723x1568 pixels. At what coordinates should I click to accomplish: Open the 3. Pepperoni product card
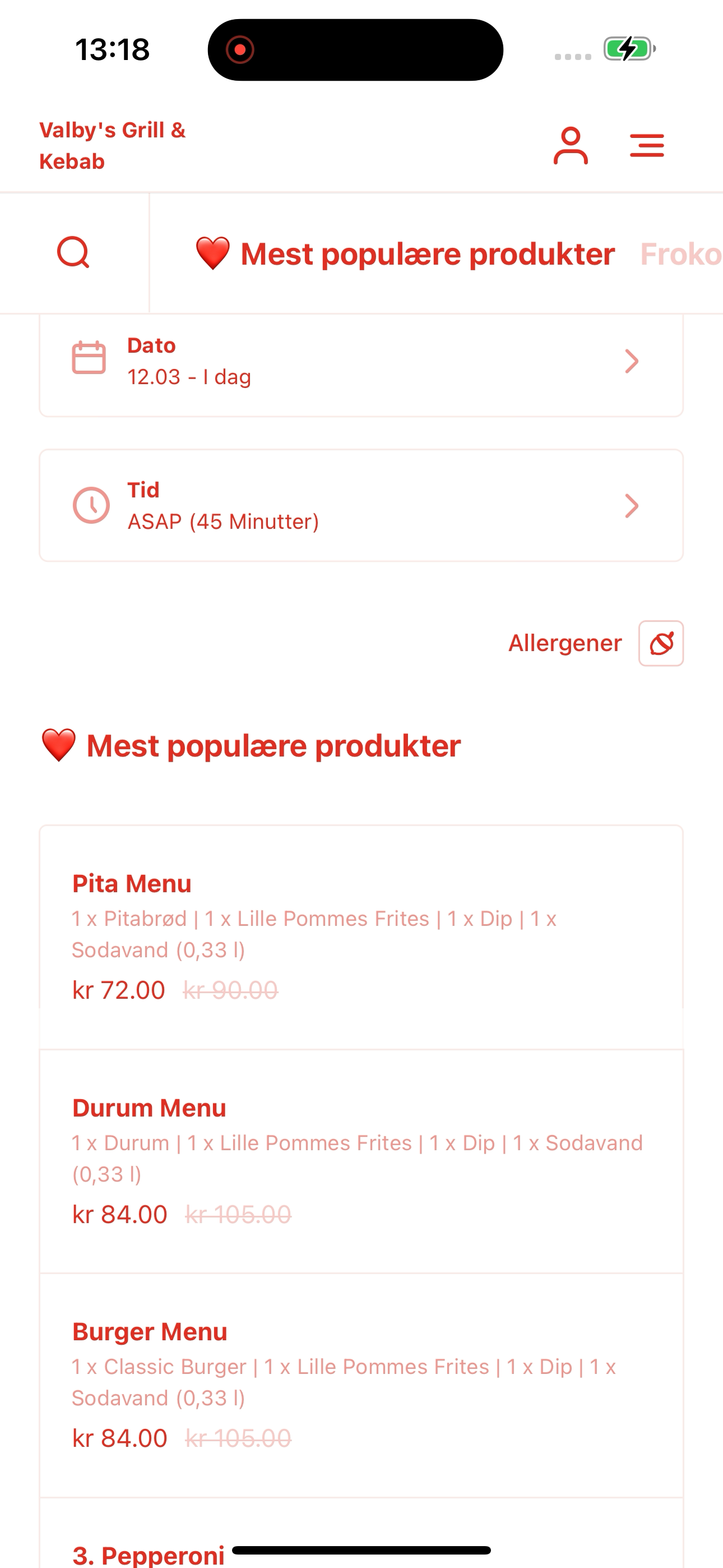(x=361, y=1534)
